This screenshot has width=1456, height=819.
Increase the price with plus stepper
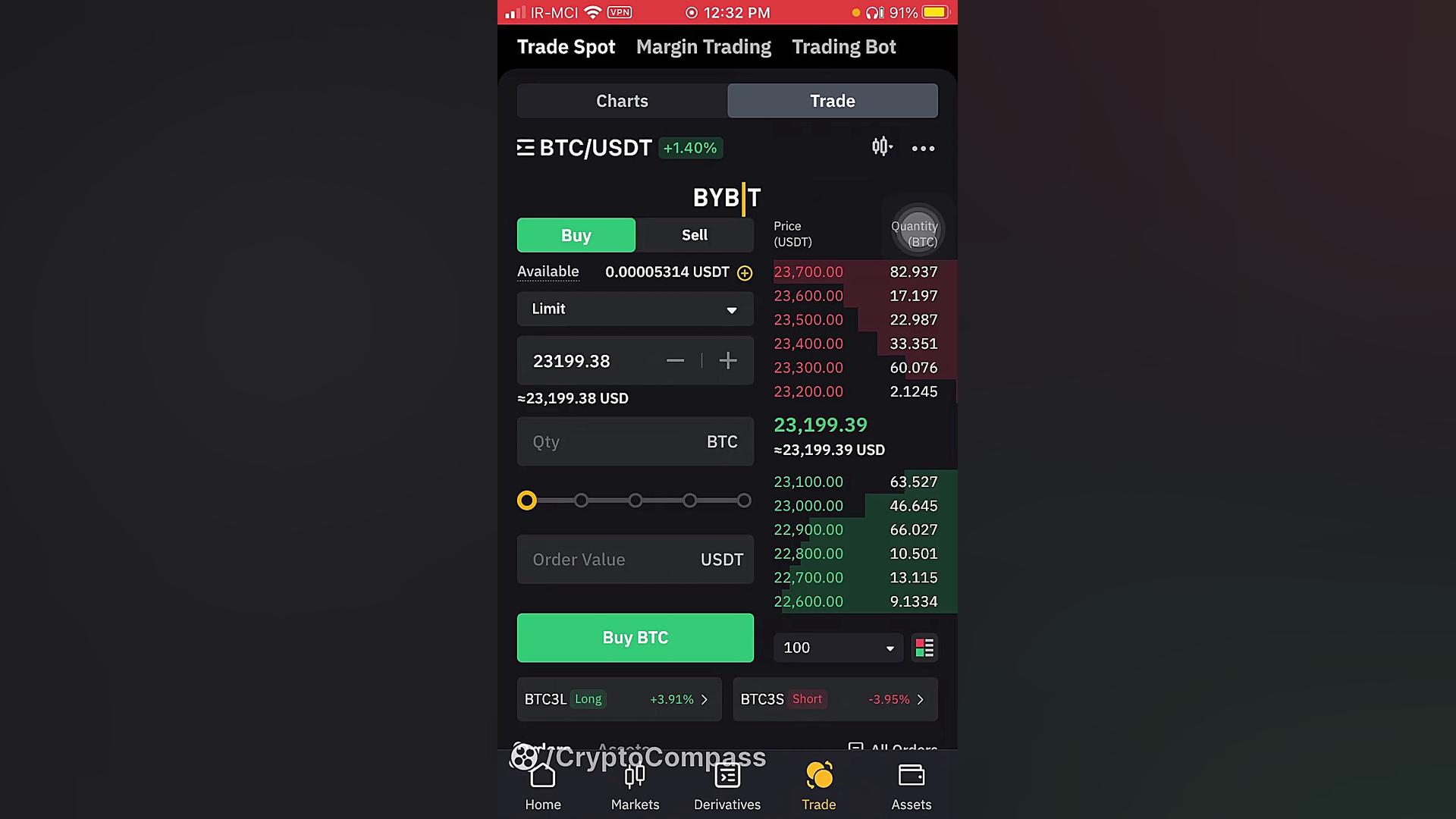pyautogui.click(x=728, y=361)
